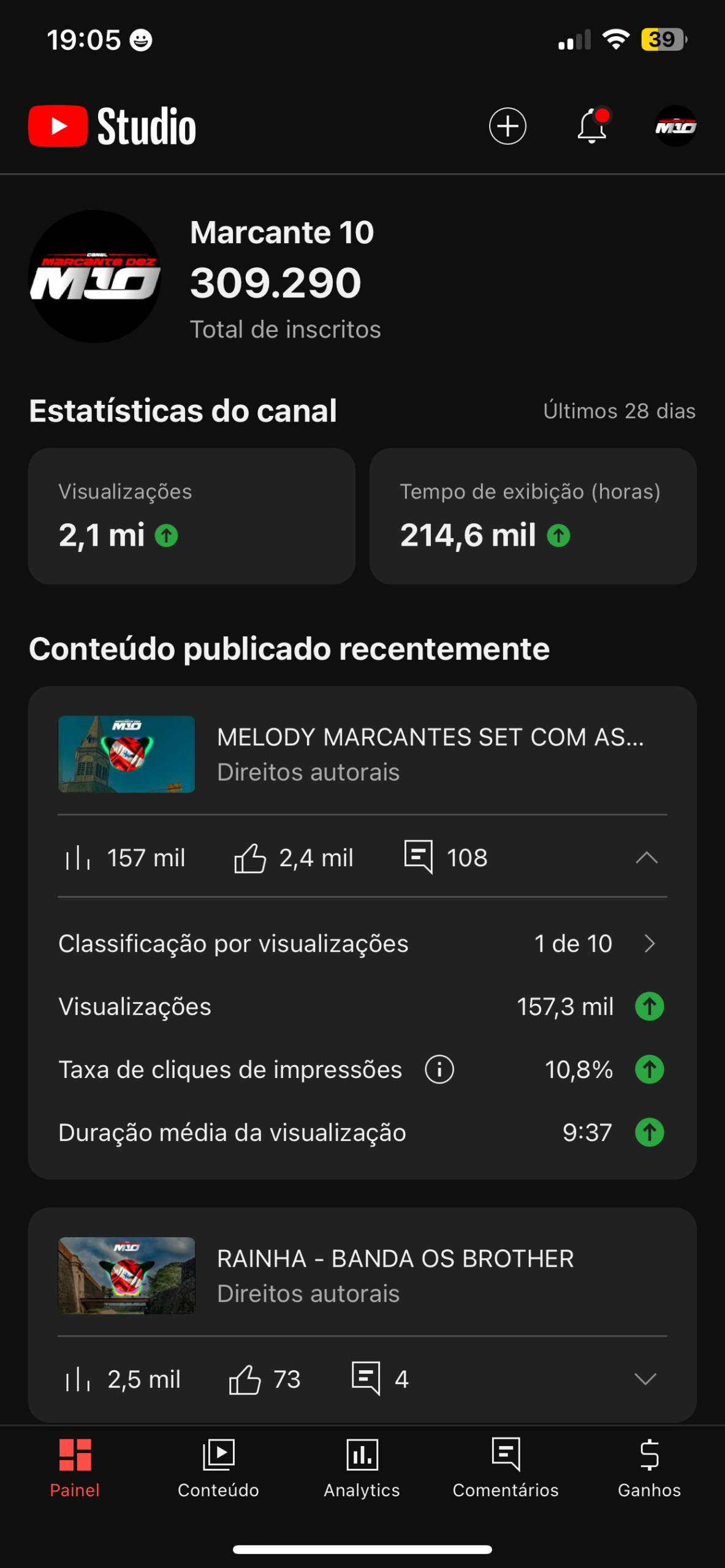Open the Visualizações stats card
The height and width of the screenshot is (1568, 725).
[x=191, y=516]
